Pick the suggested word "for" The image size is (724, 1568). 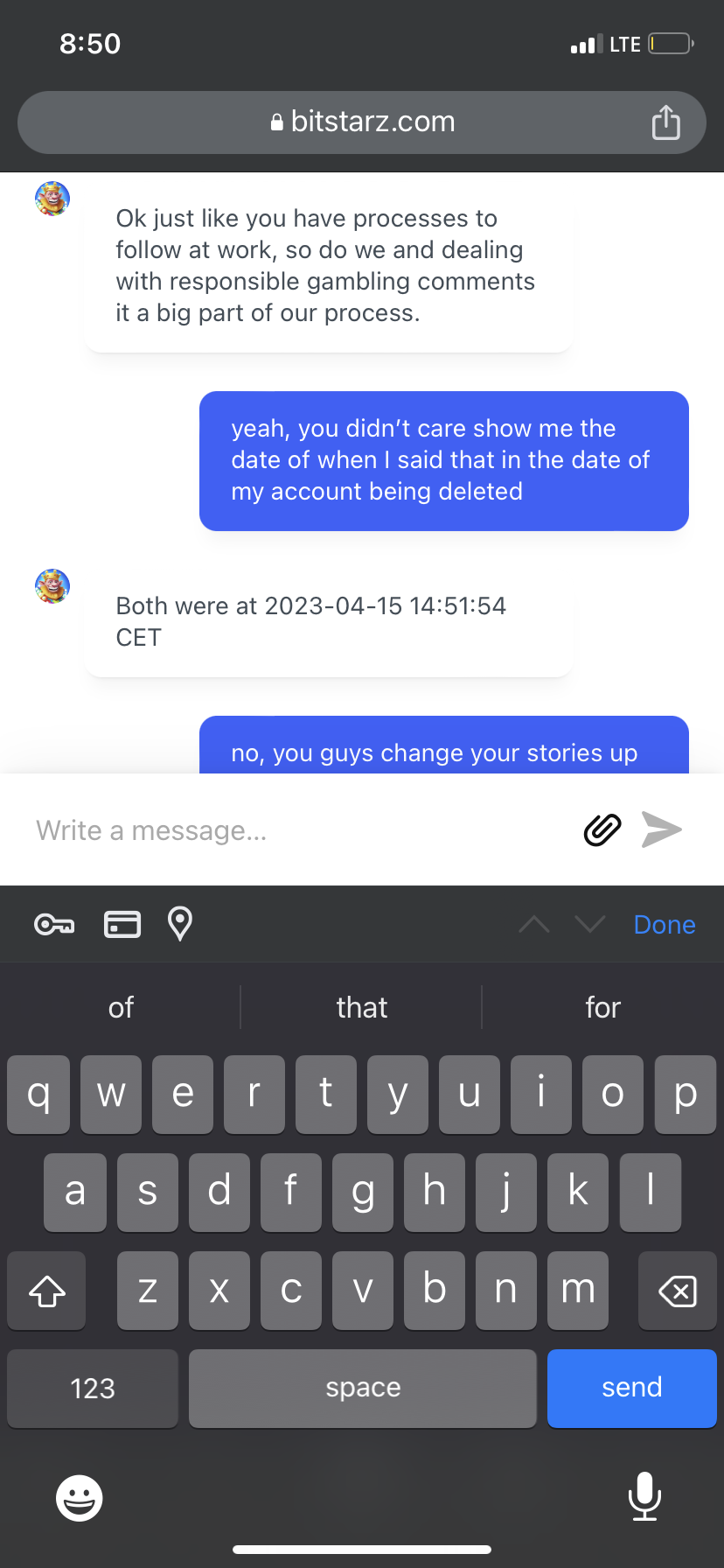602,1008
